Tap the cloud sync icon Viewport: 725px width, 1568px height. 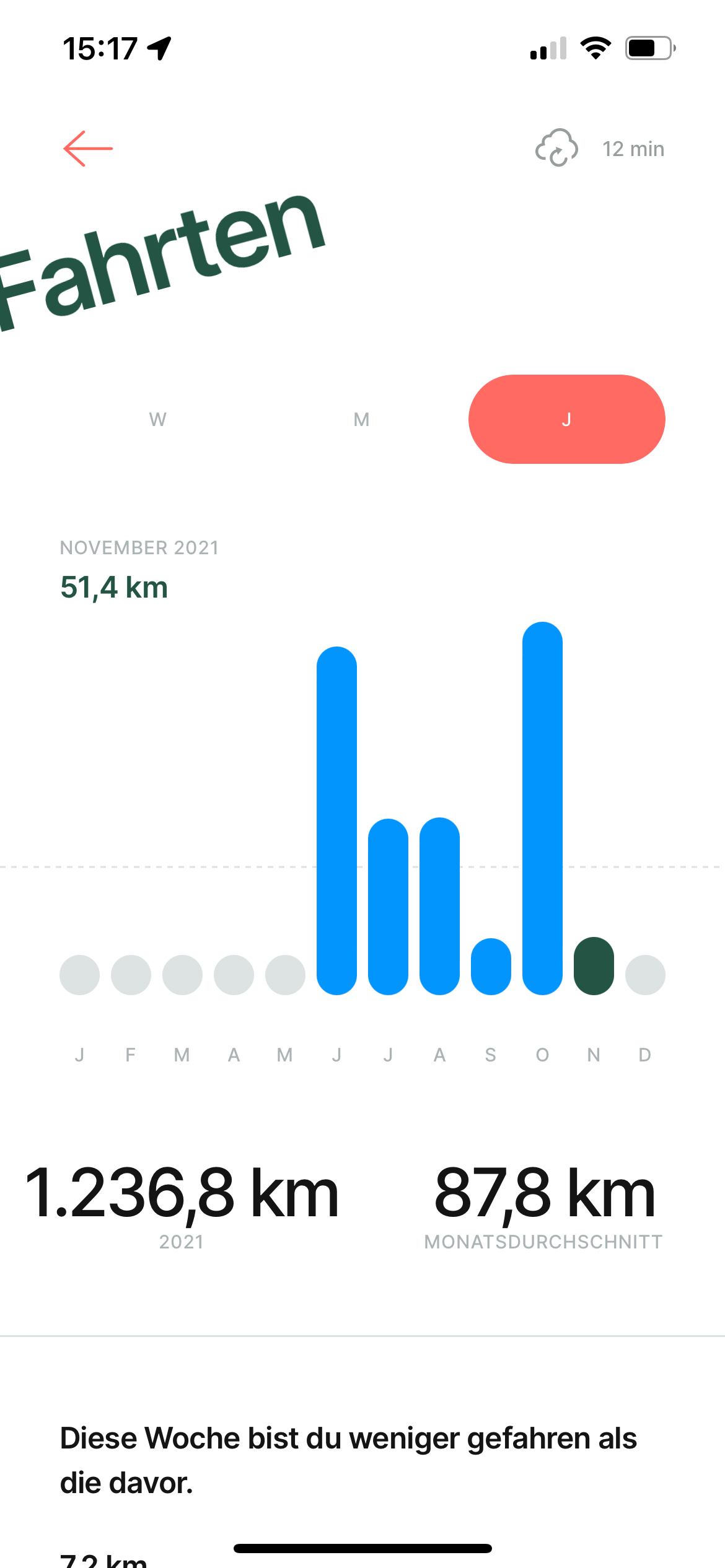pyautogui.click(x=556, y=148)
